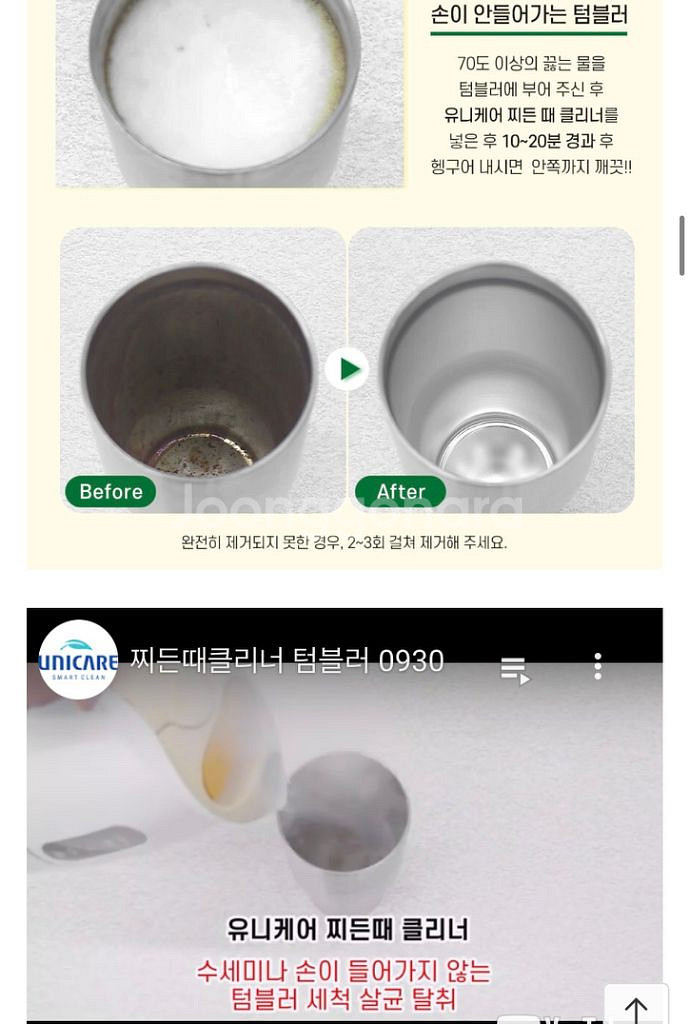Open the Unicare channel logo on video

click(x=78, y=660)
